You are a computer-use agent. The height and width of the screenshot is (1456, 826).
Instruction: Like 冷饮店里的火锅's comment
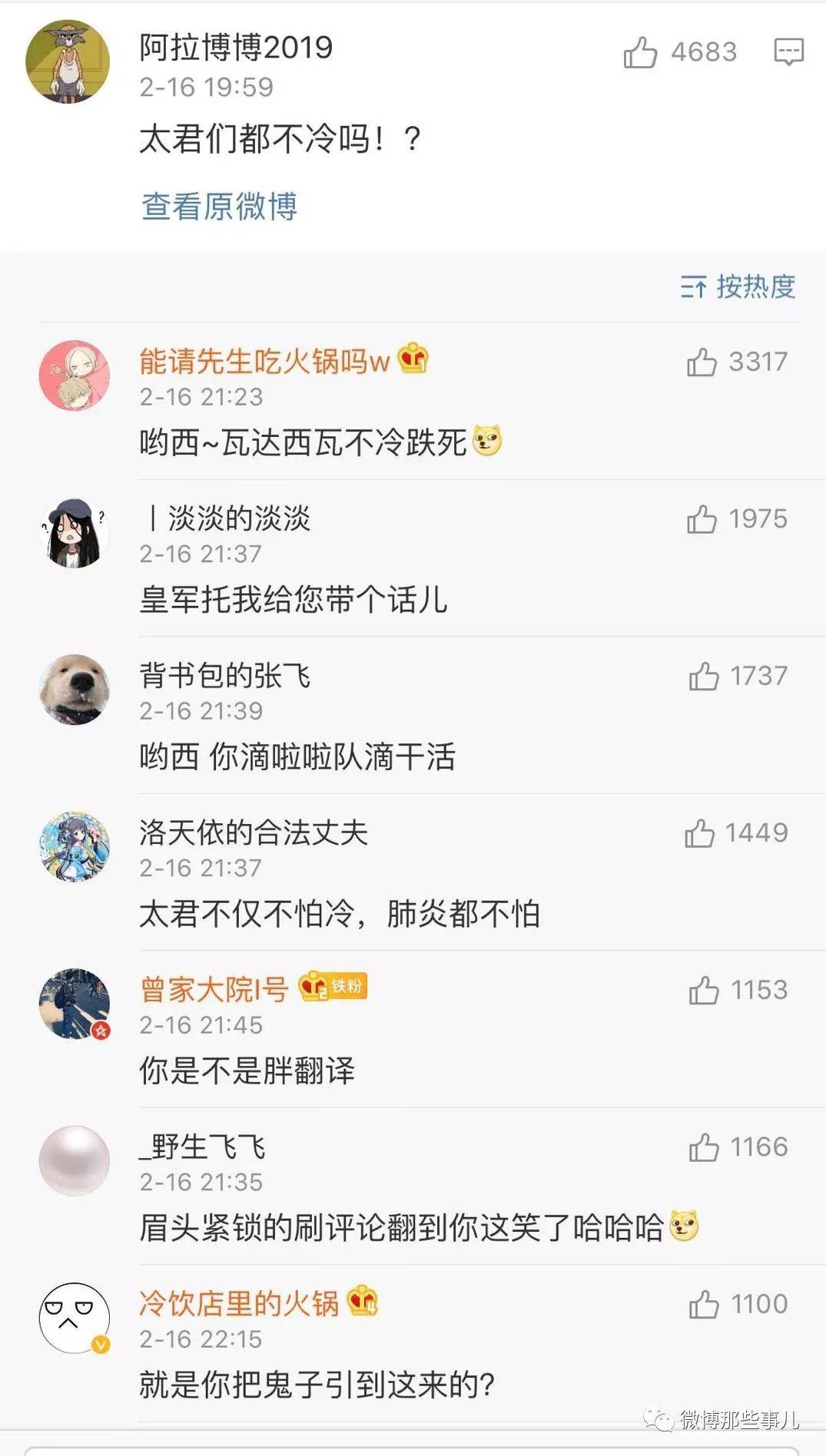(x=703, y=1305)
